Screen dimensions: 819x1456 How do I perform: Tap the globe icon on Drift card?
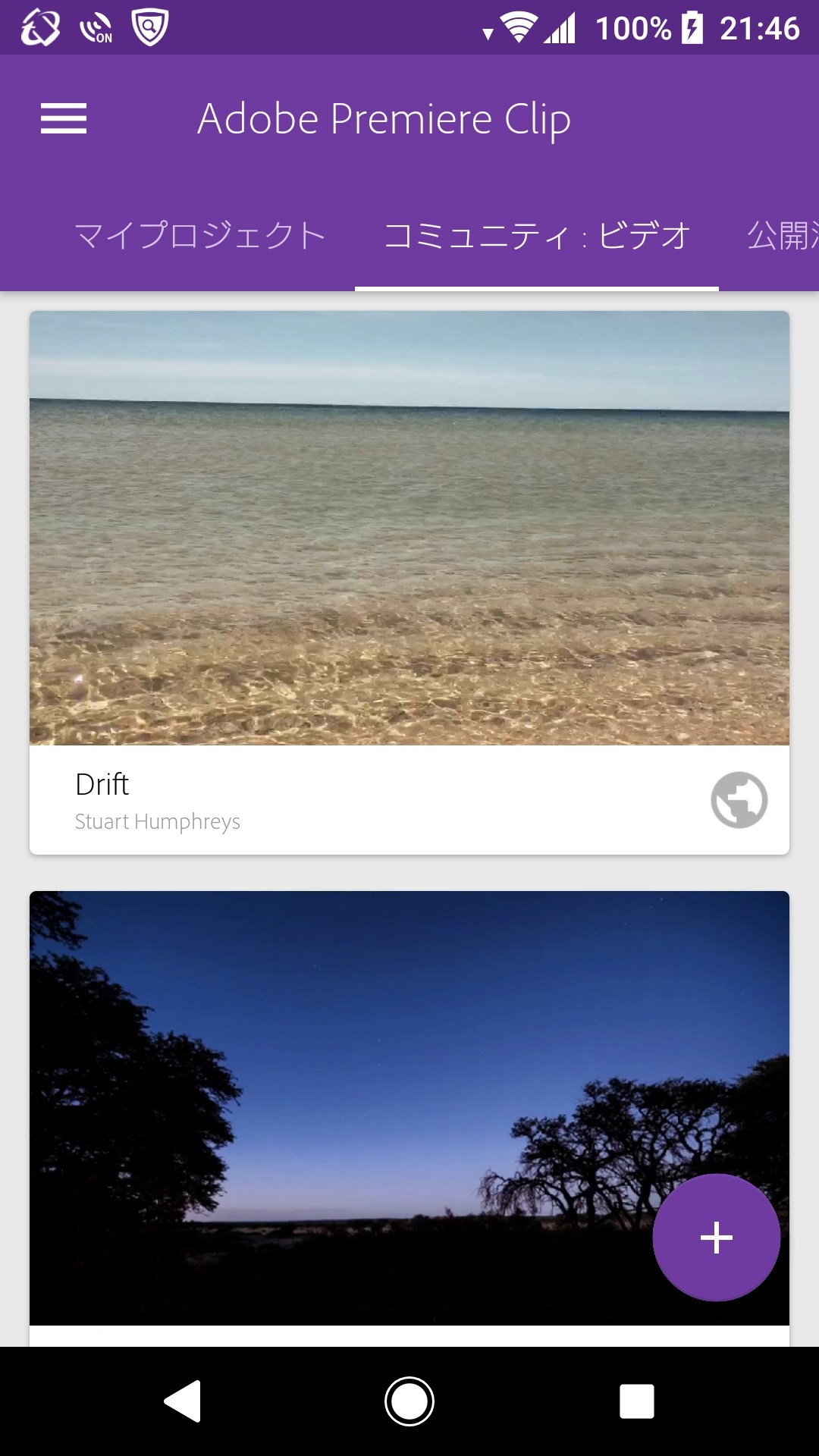[739, 800]
